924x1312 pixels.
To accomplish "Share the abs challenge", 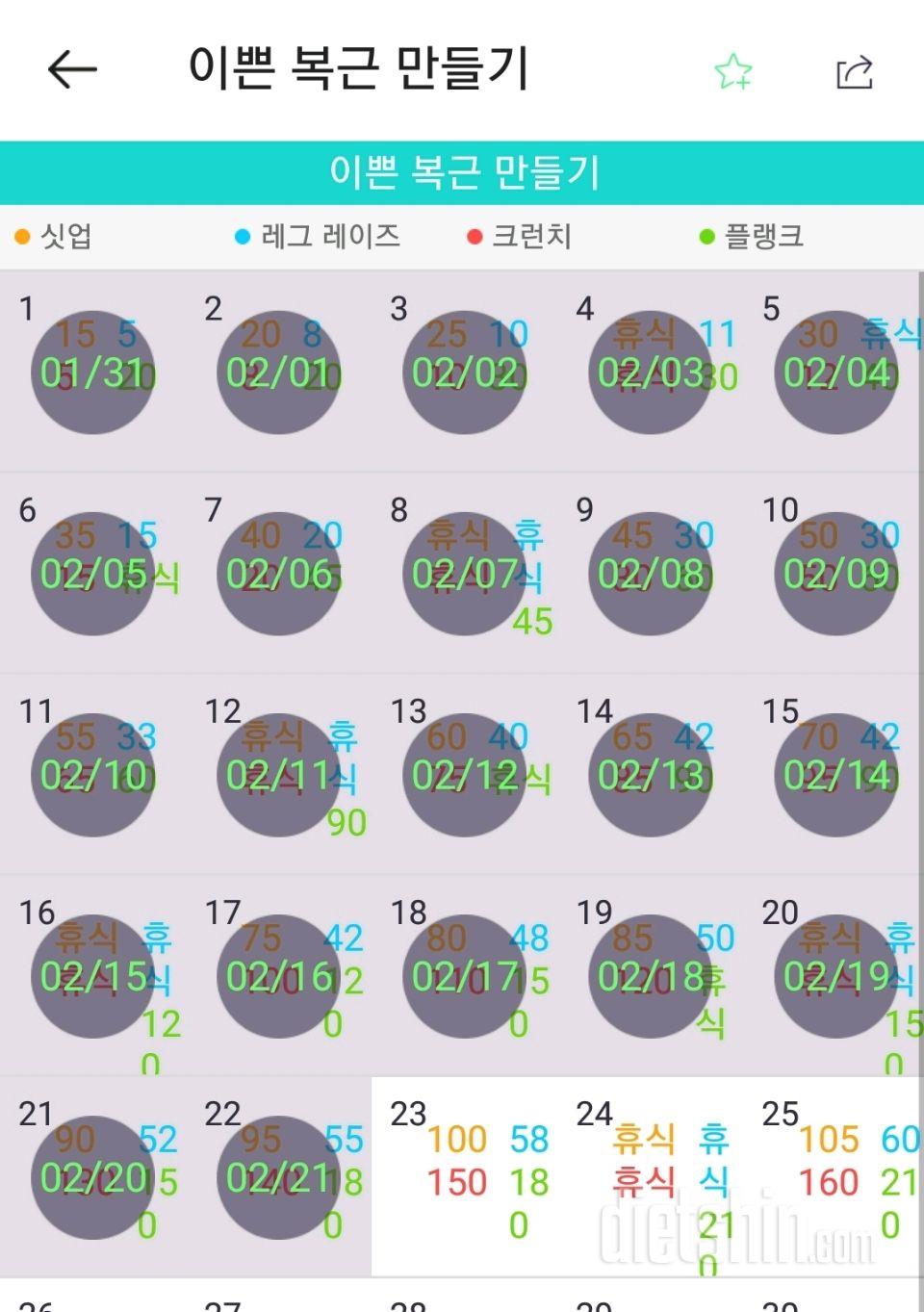I will coord(854,71).
